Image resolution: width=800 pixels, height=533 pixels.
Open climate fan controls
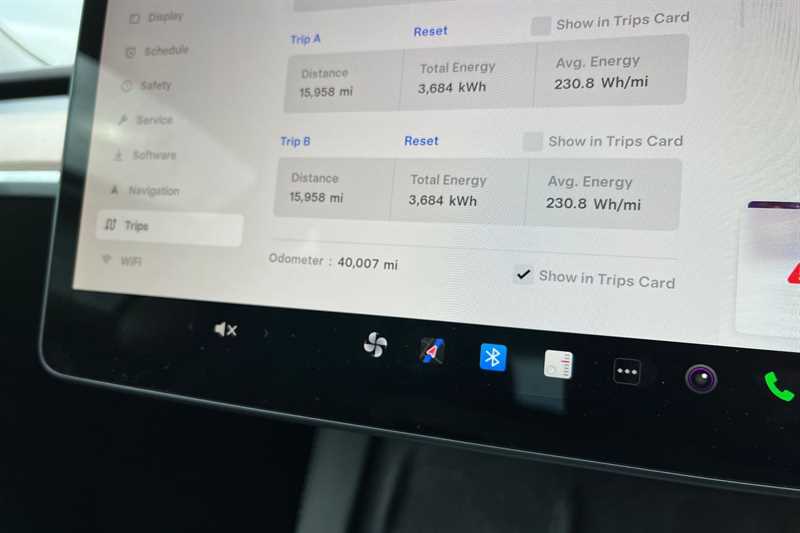tap(375, 345)
